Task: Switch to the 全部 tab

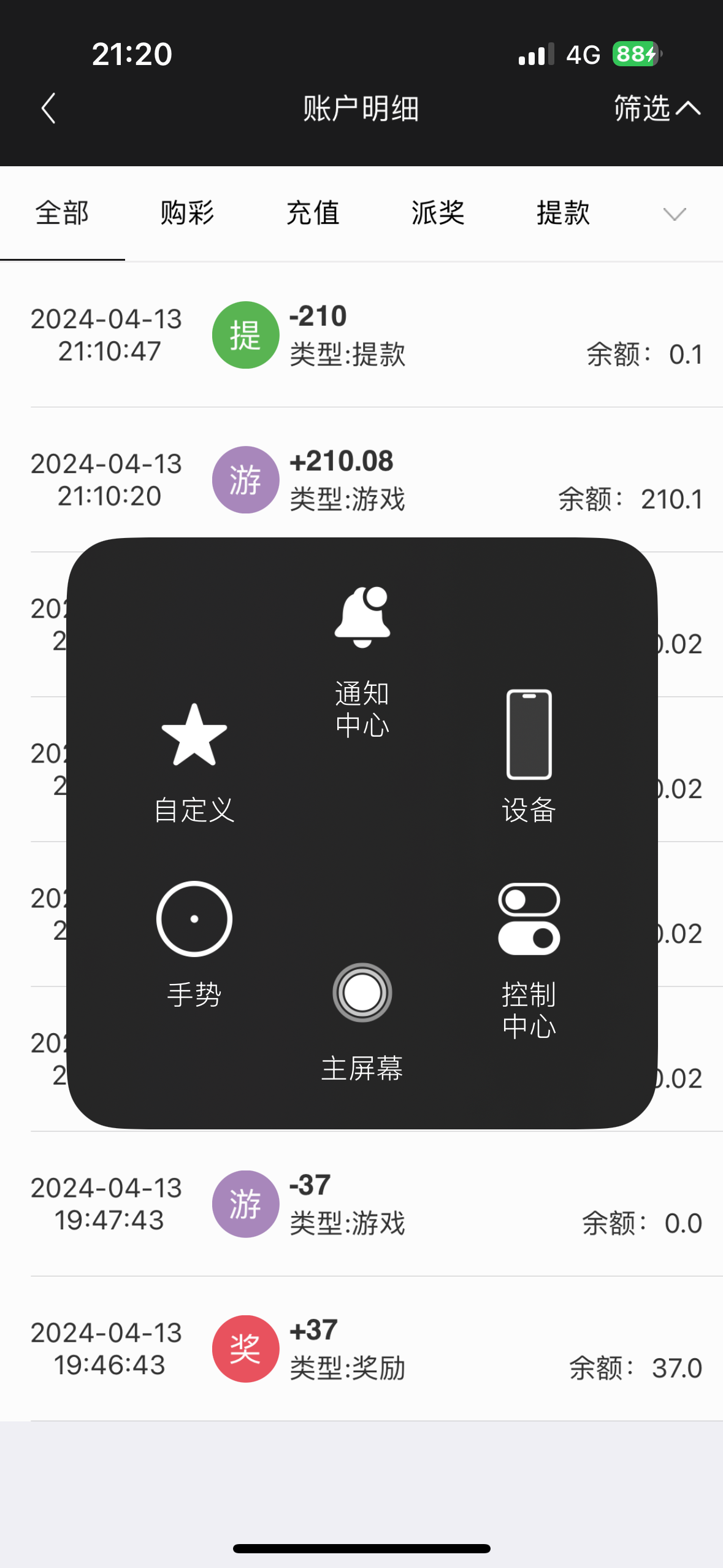Action: (63, 213)
